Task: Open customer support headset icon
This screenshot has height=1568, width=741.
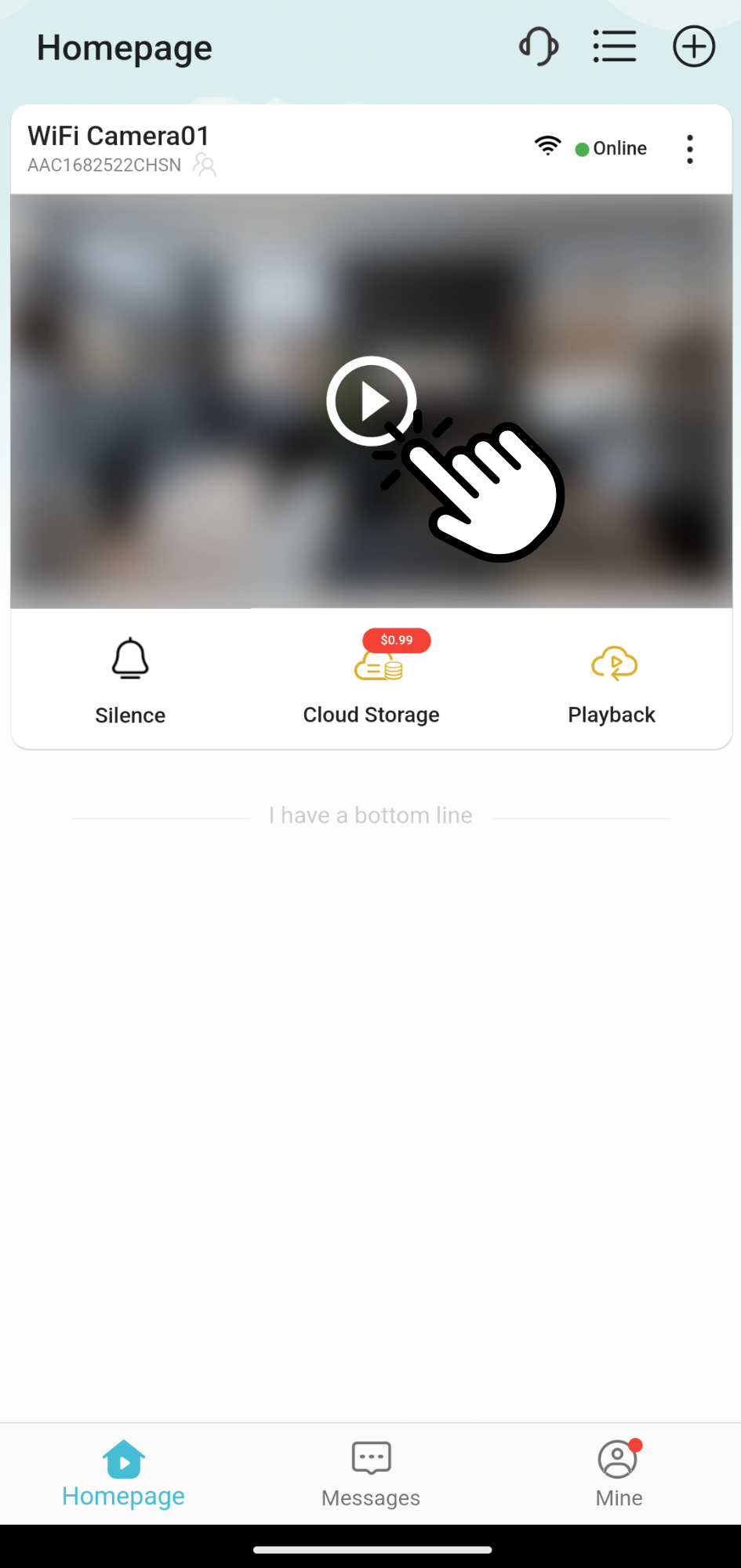Action: (x=539, y=46)
